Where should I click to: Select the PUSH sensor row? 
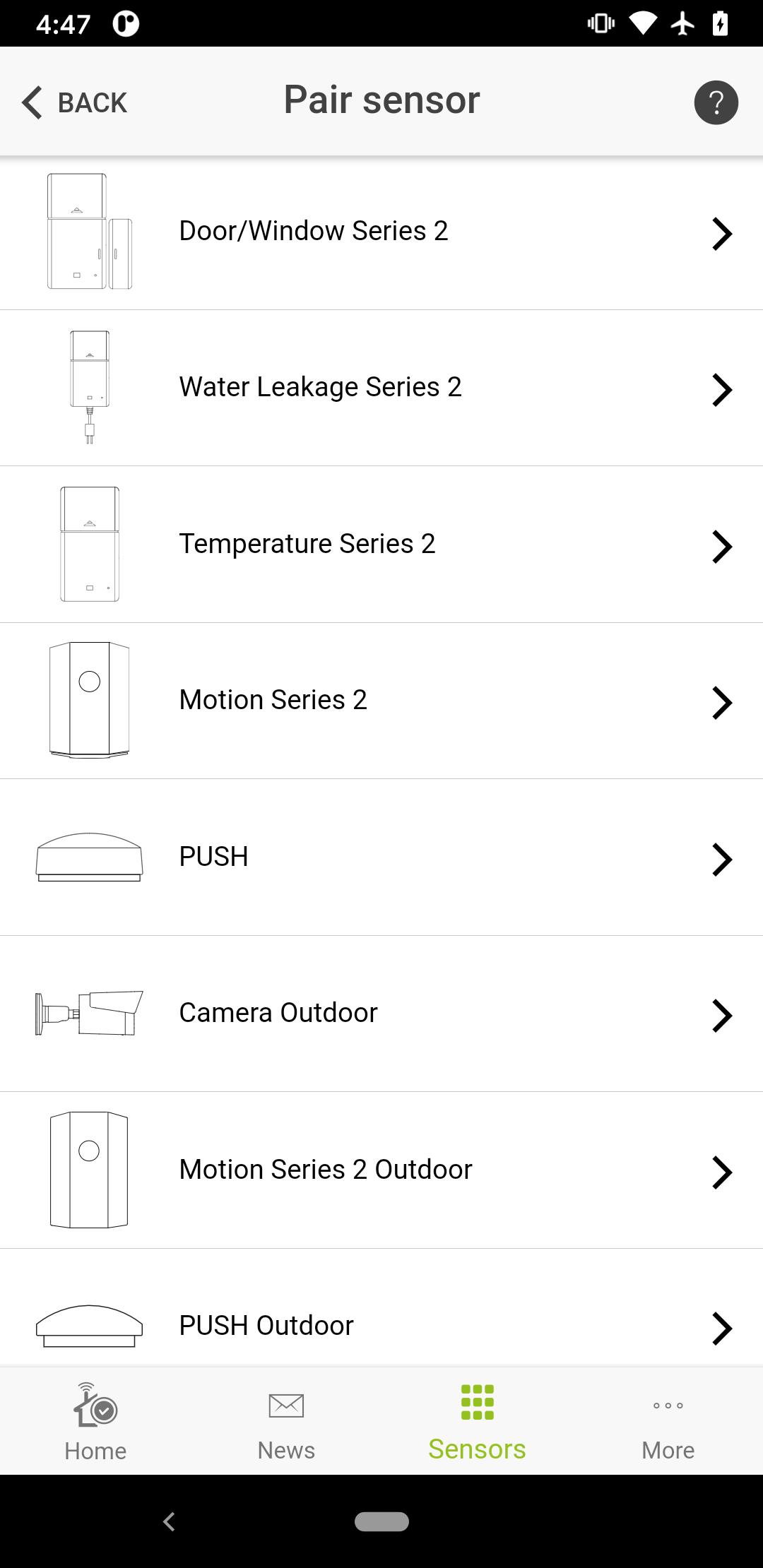(381, 857)
